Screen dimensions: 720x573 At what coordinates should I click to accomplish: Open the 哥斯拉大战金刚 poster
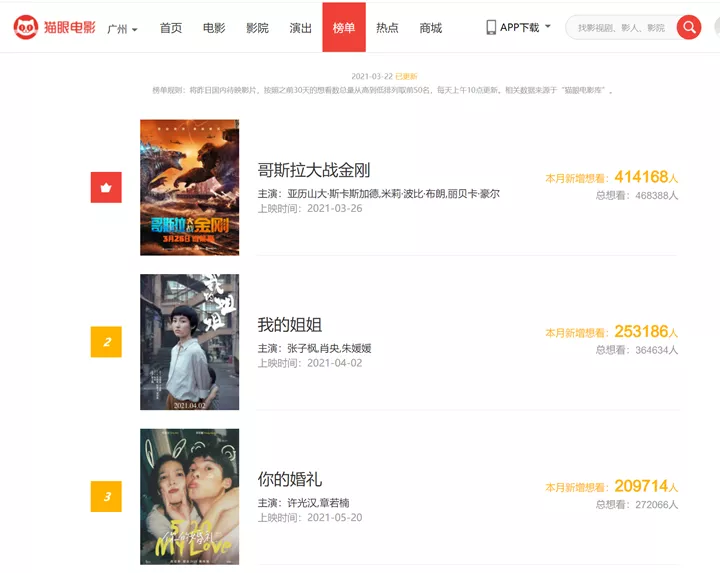pyautogui.click(x=190, y=188)
